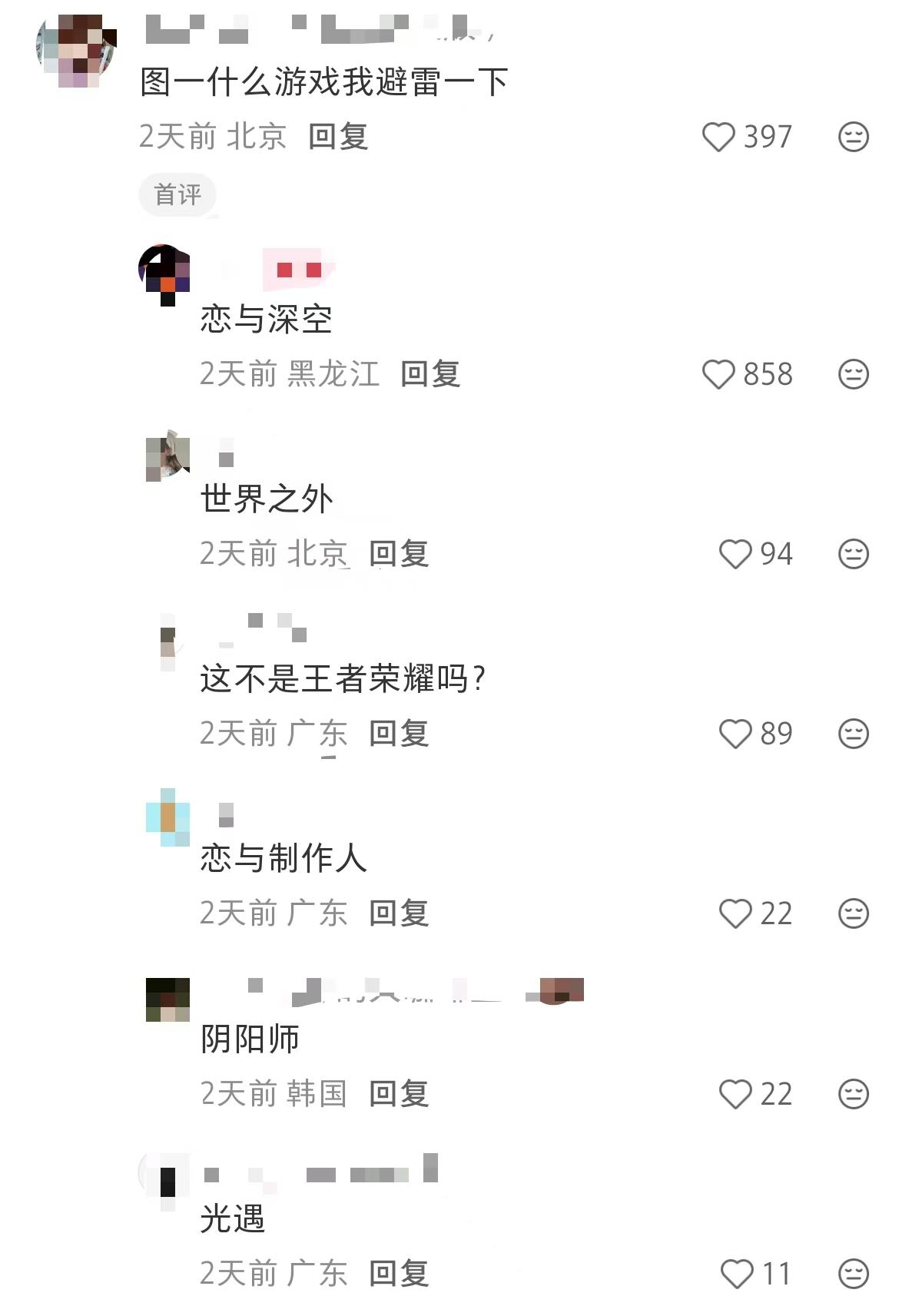Like the 恋与制作人 reply
Screen dimensions: 922x1316
735,913
